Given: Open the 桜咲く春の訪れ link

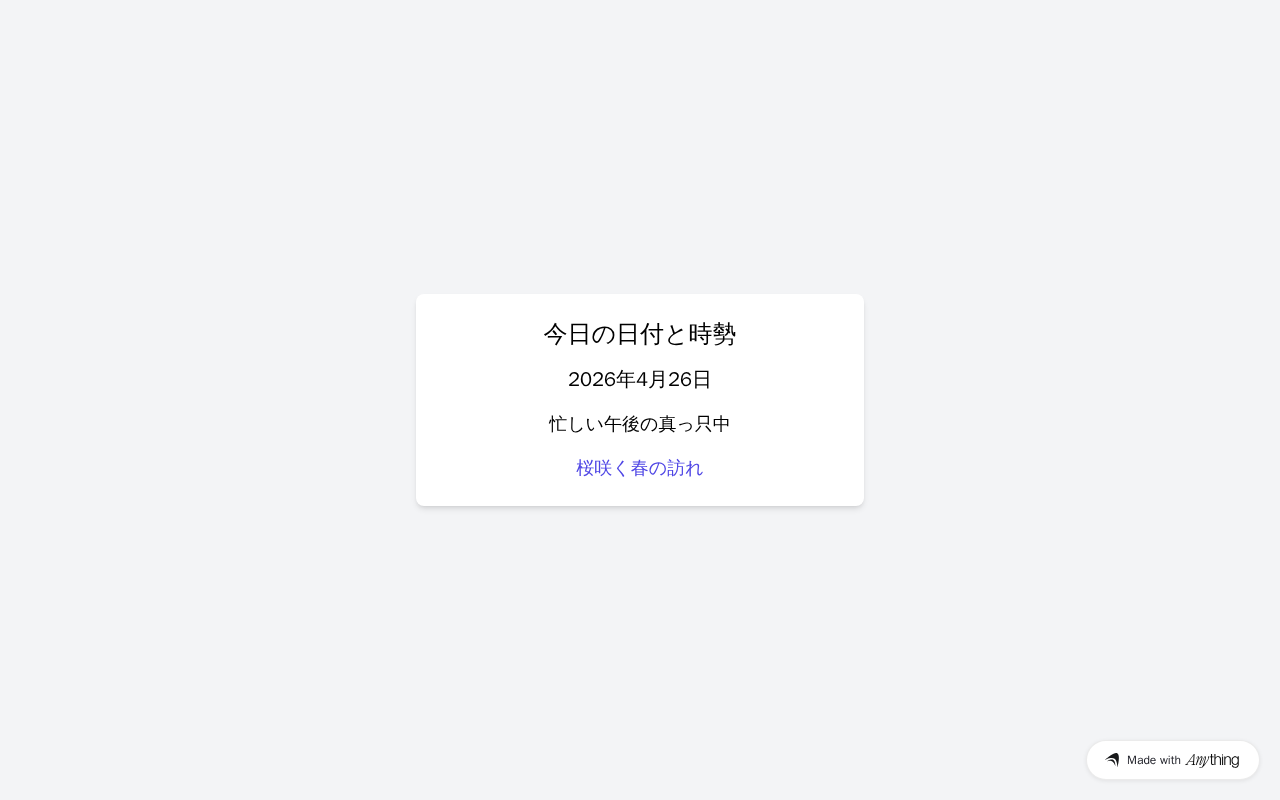Looking at the screenshot, I should pyautogui.click(x=639, y=468).
